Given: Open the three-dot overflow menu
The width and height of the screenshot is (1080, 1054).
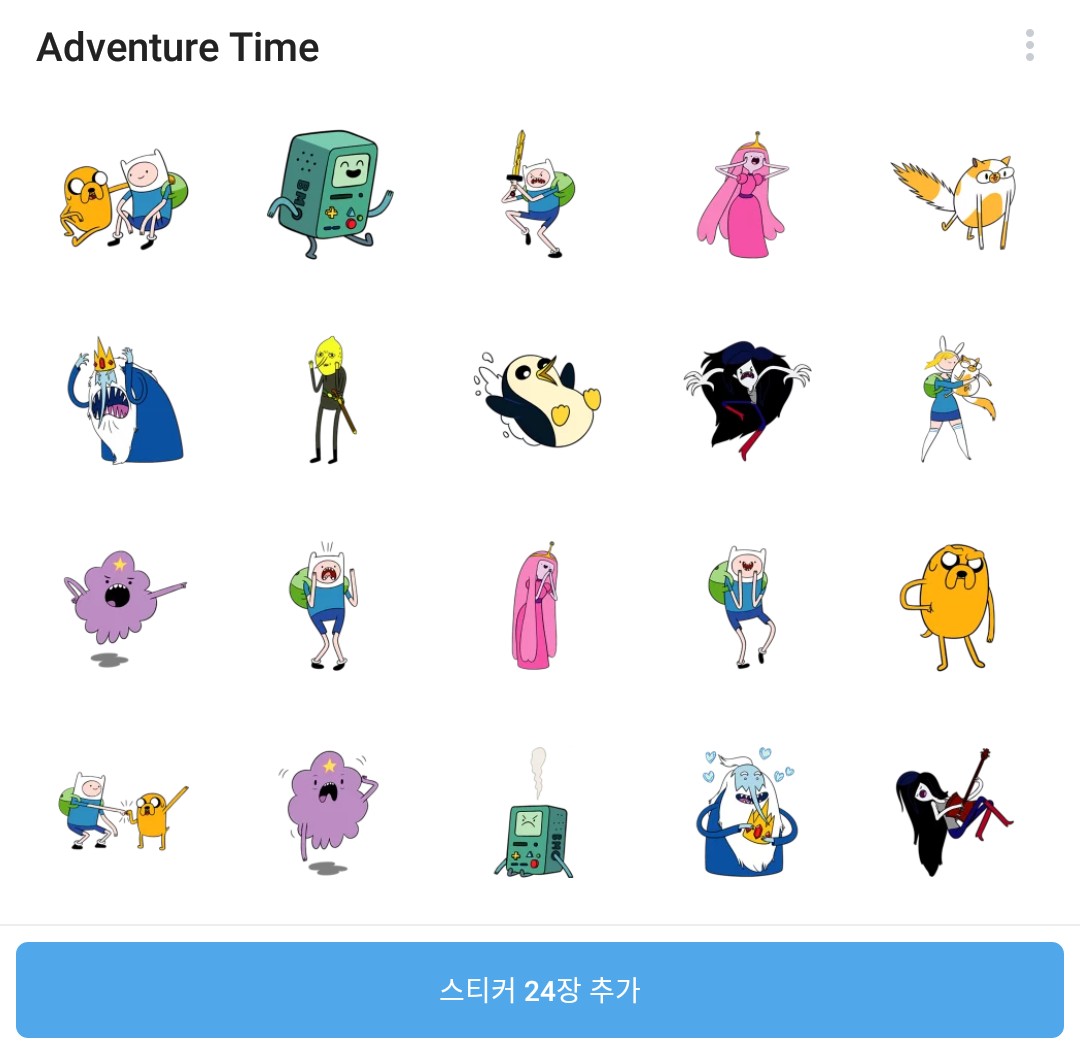Looking at the screenshot, I should point(1029,46).
